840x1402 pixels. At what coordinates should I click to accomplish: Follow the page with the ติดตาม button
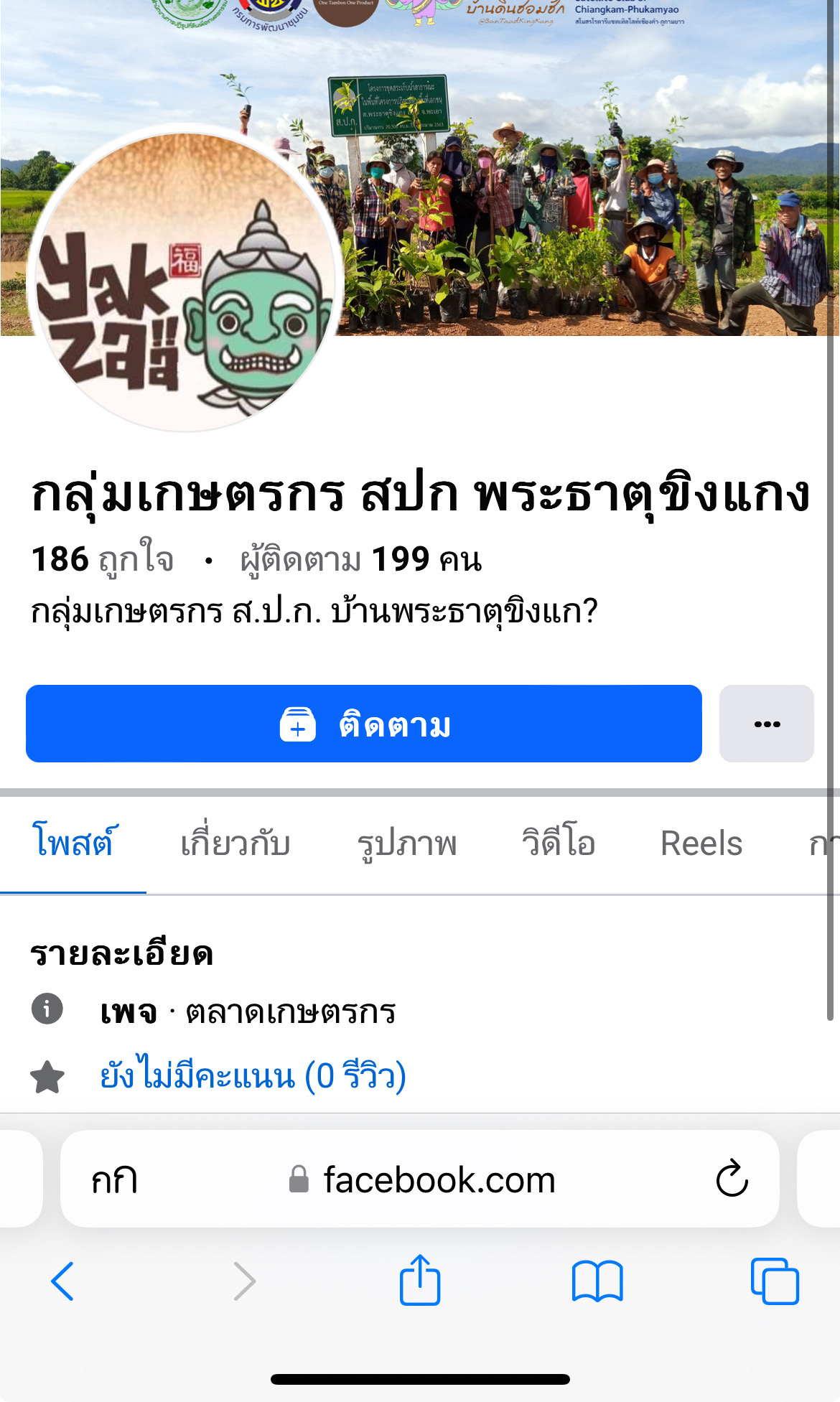364,724
